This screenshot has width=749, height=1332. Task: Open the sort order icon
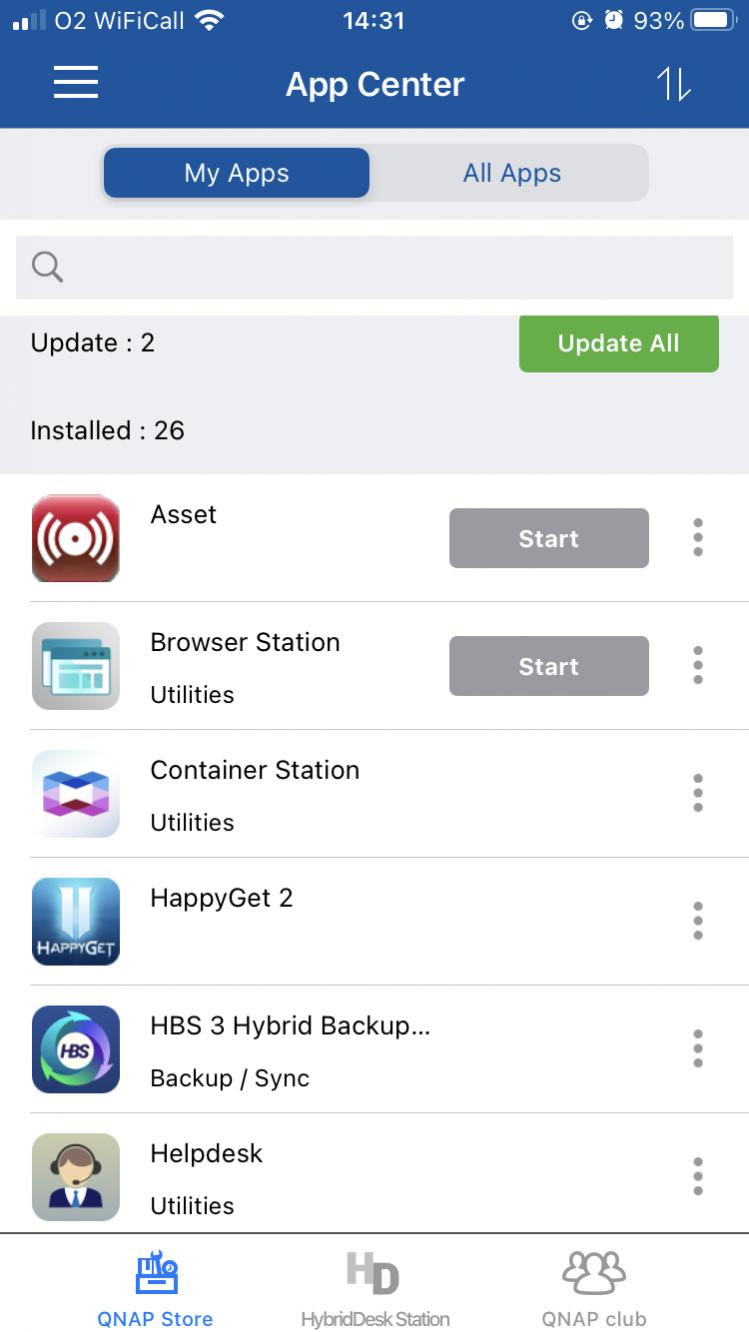[x=673, y=84]
